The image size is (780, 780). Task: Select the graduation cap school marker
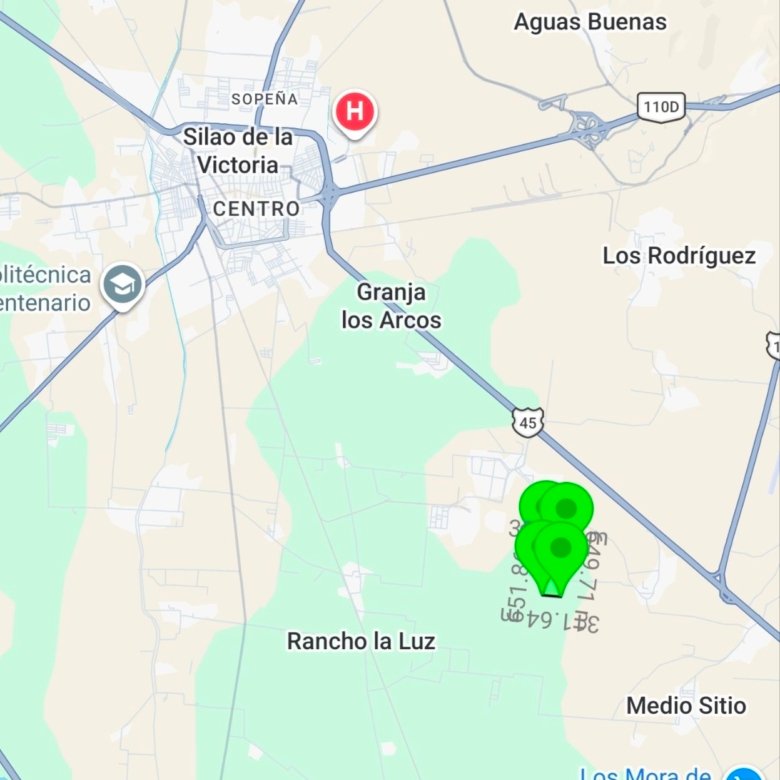point(122,287)
